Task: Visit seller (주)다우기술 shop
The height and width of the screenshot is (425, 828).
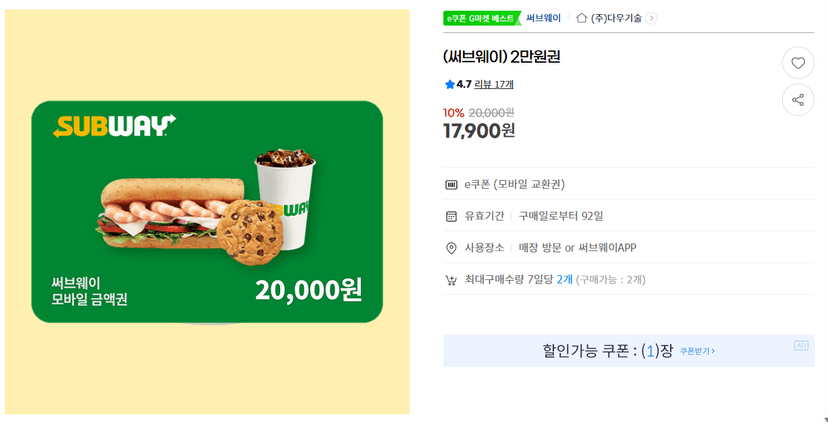Action: (x=616, y=18)
